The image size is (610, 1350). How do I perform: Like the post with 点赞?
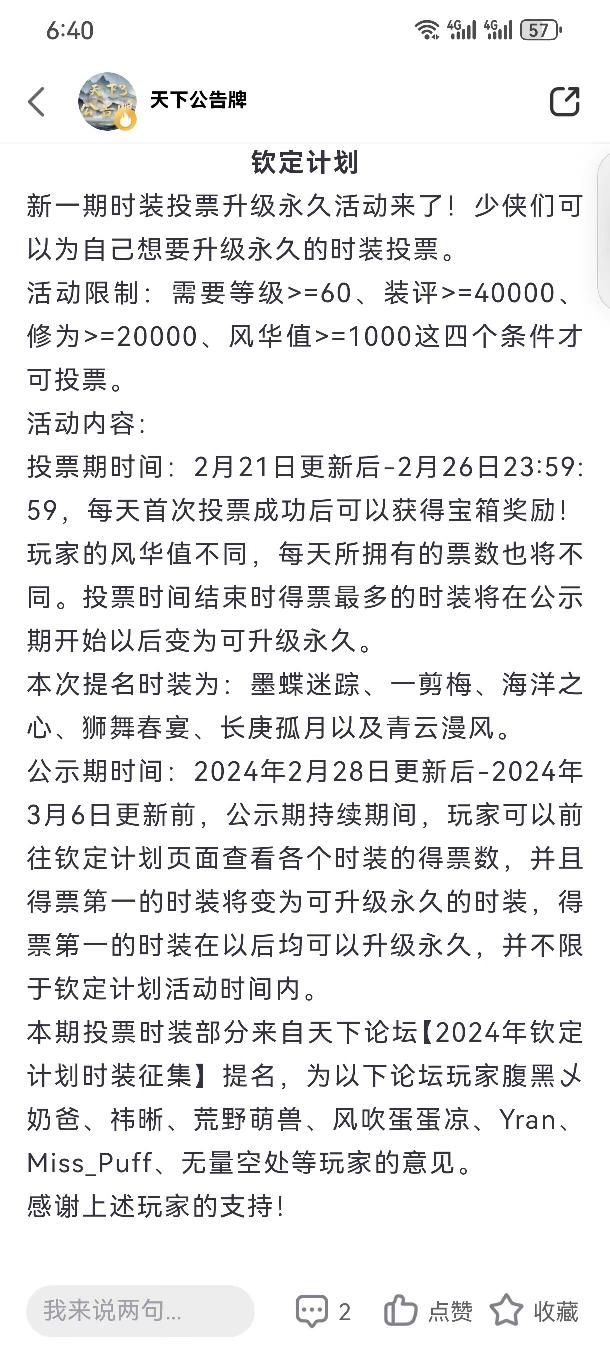click(x=428, y=1311)
